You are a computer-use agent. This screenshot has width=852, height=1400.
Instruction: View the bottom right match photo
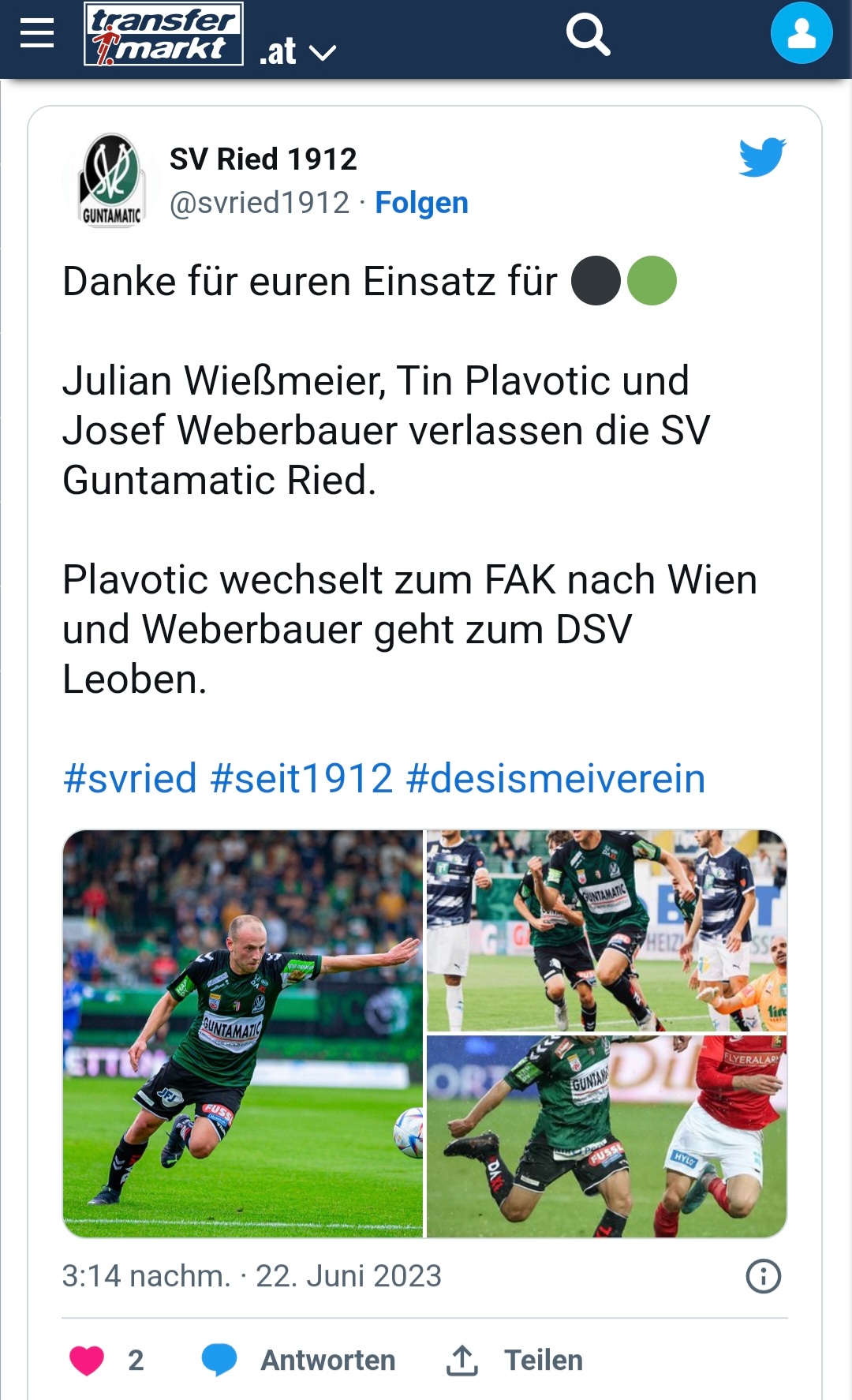coord(607,1136)
